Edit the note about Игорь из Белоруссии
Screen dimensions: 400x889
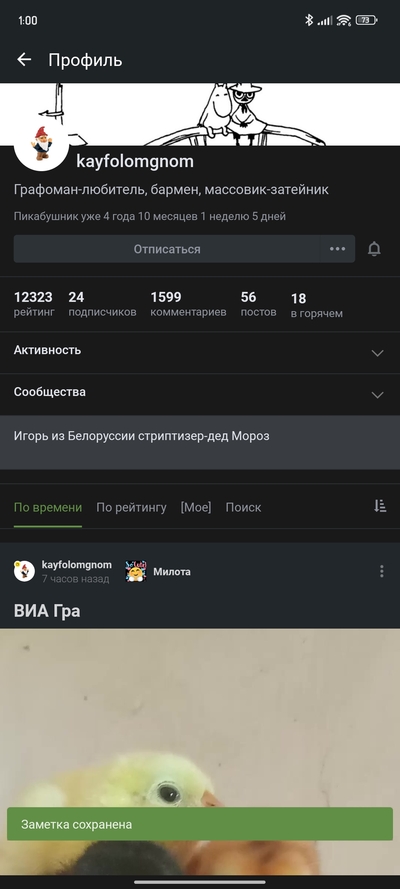(200, 442)
